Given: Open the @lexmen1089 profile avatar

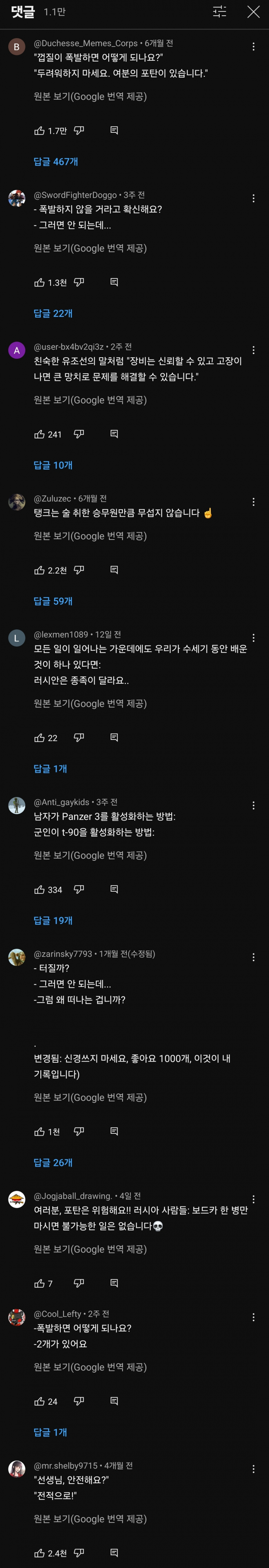Looking at the screenshot, I should (x=16, y=638).
